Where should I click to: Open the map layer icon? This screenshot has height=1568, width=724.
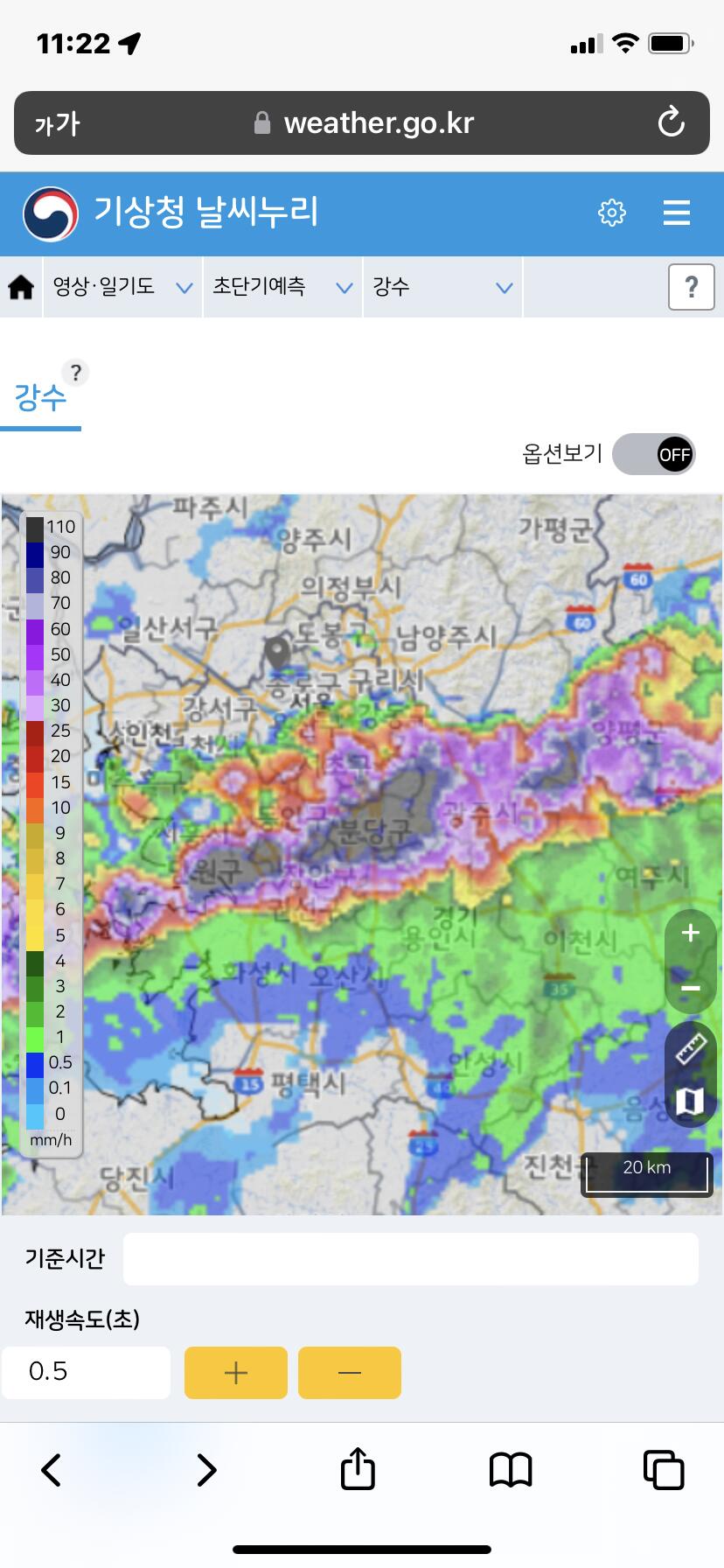691,1101
